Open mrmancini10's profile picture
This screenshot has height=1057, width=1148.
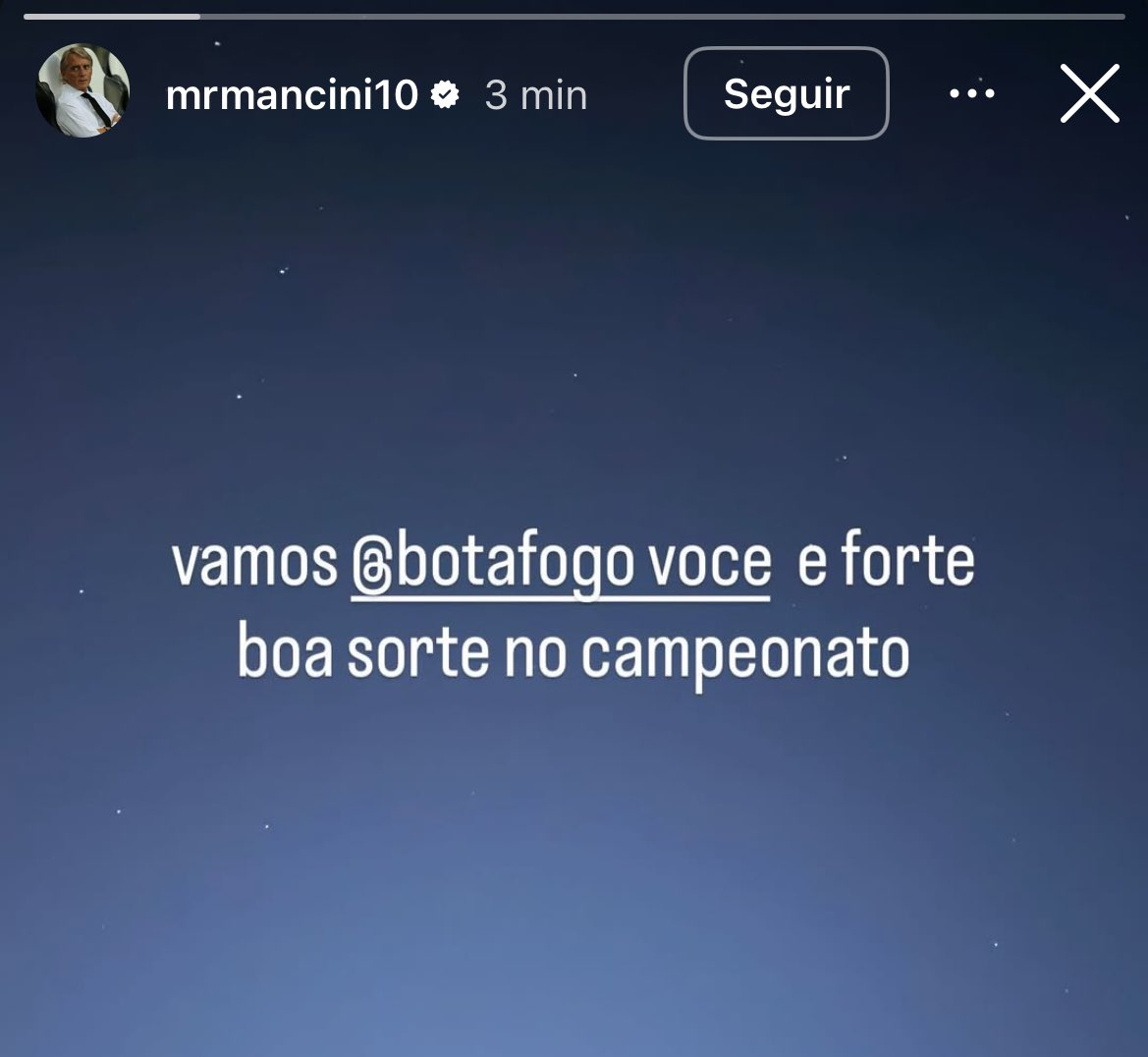click(x=82, y=91)
